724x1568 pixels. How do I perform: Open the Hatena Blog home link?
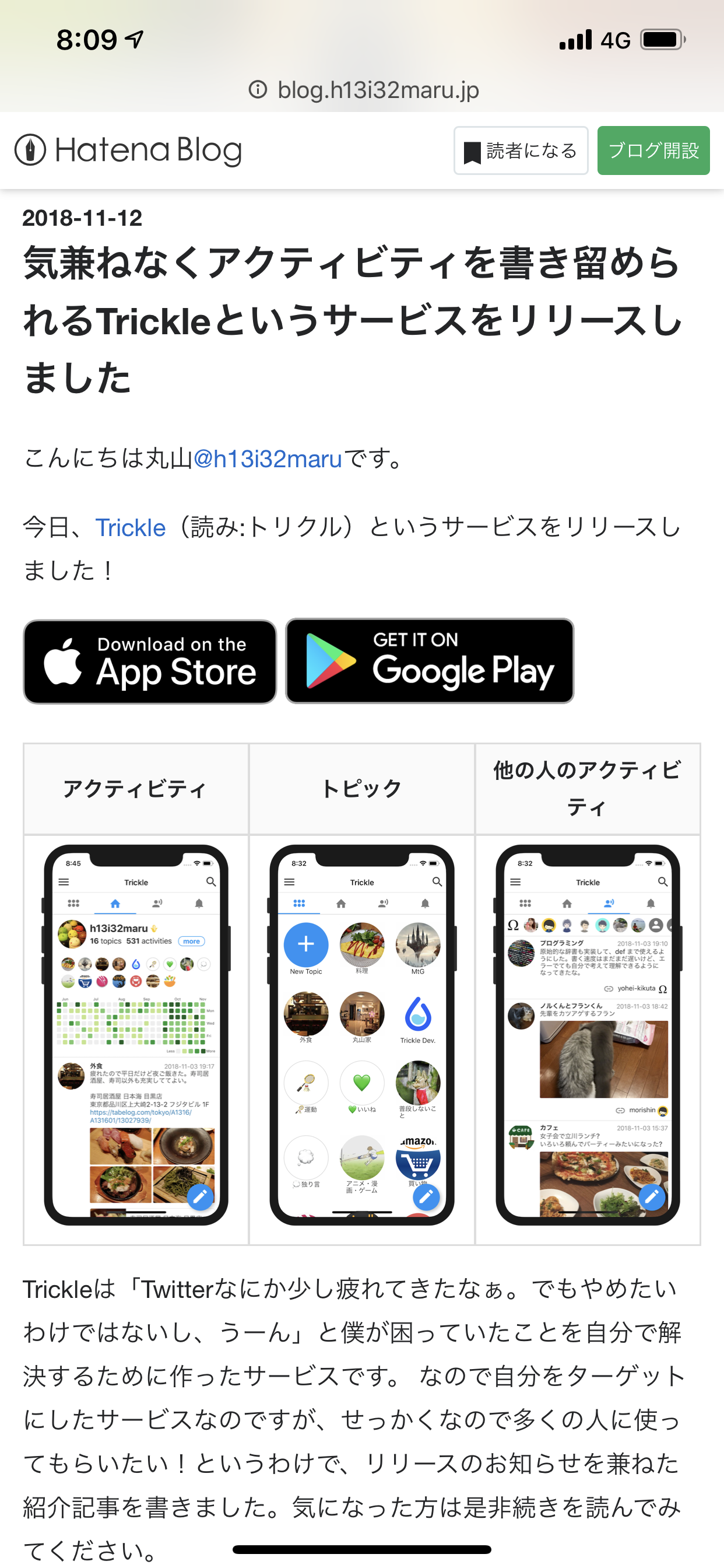128,150
